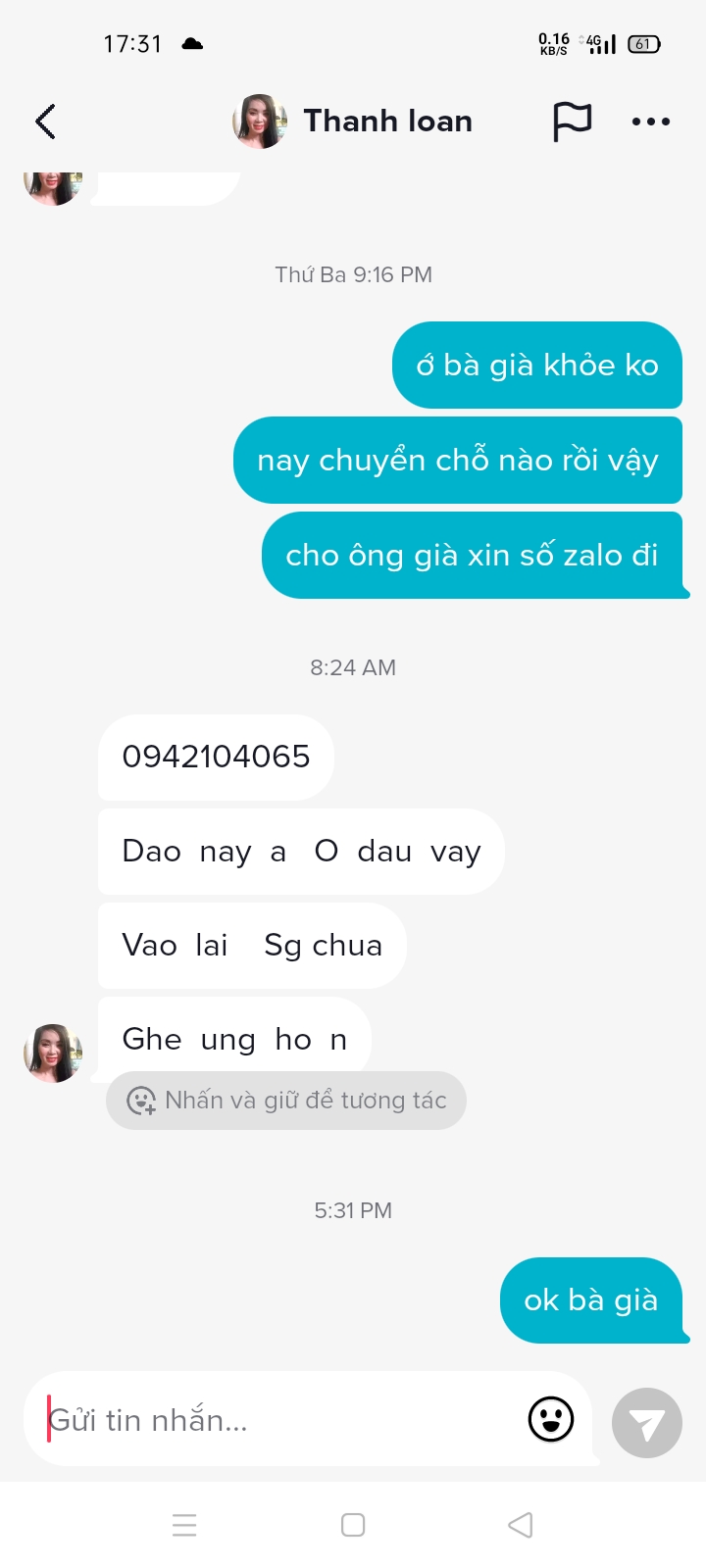The height and width of the screenshot is (1568, 706).
Task: Go back from the Thanh loan chat
Action: (45, 122)
